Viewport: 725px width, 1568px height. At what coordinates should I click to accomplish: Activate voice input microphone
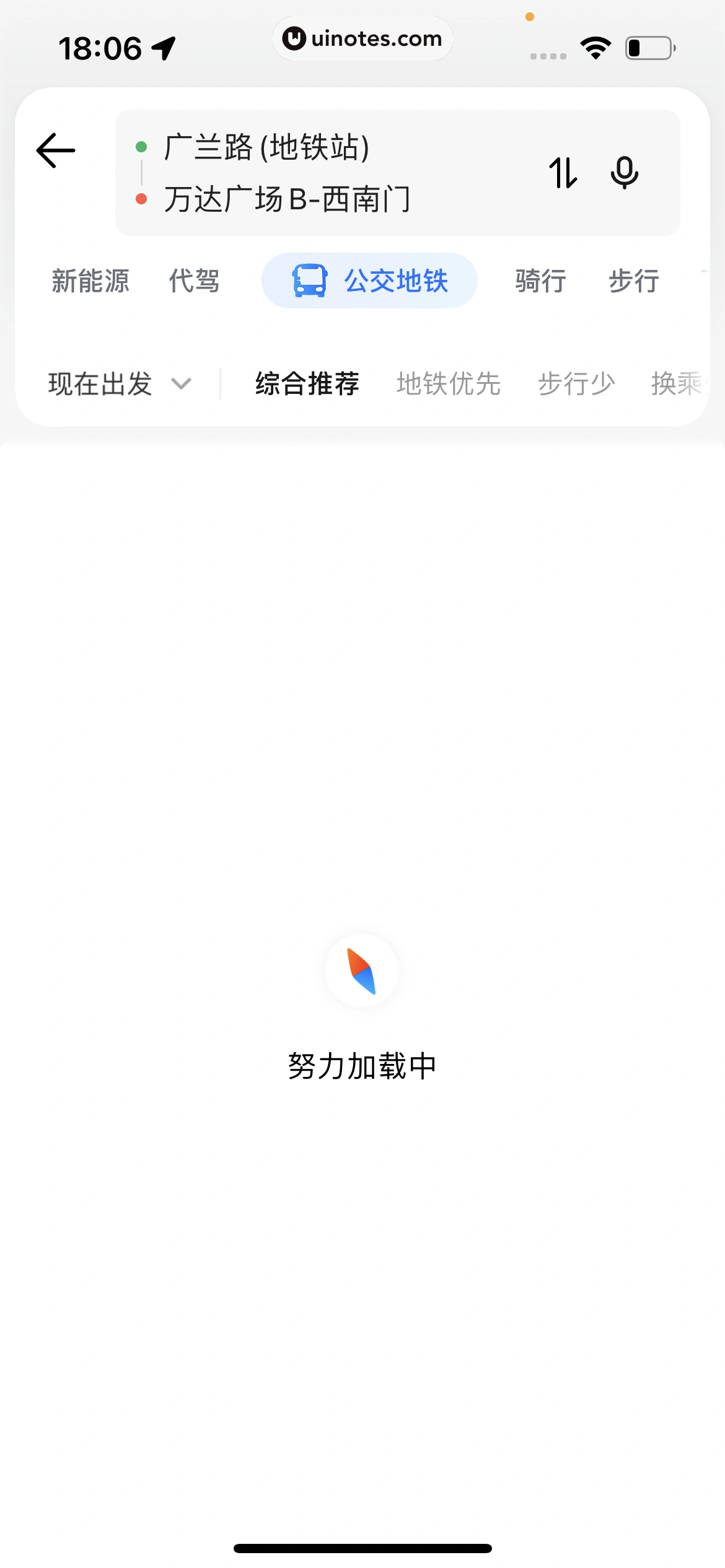624,173
